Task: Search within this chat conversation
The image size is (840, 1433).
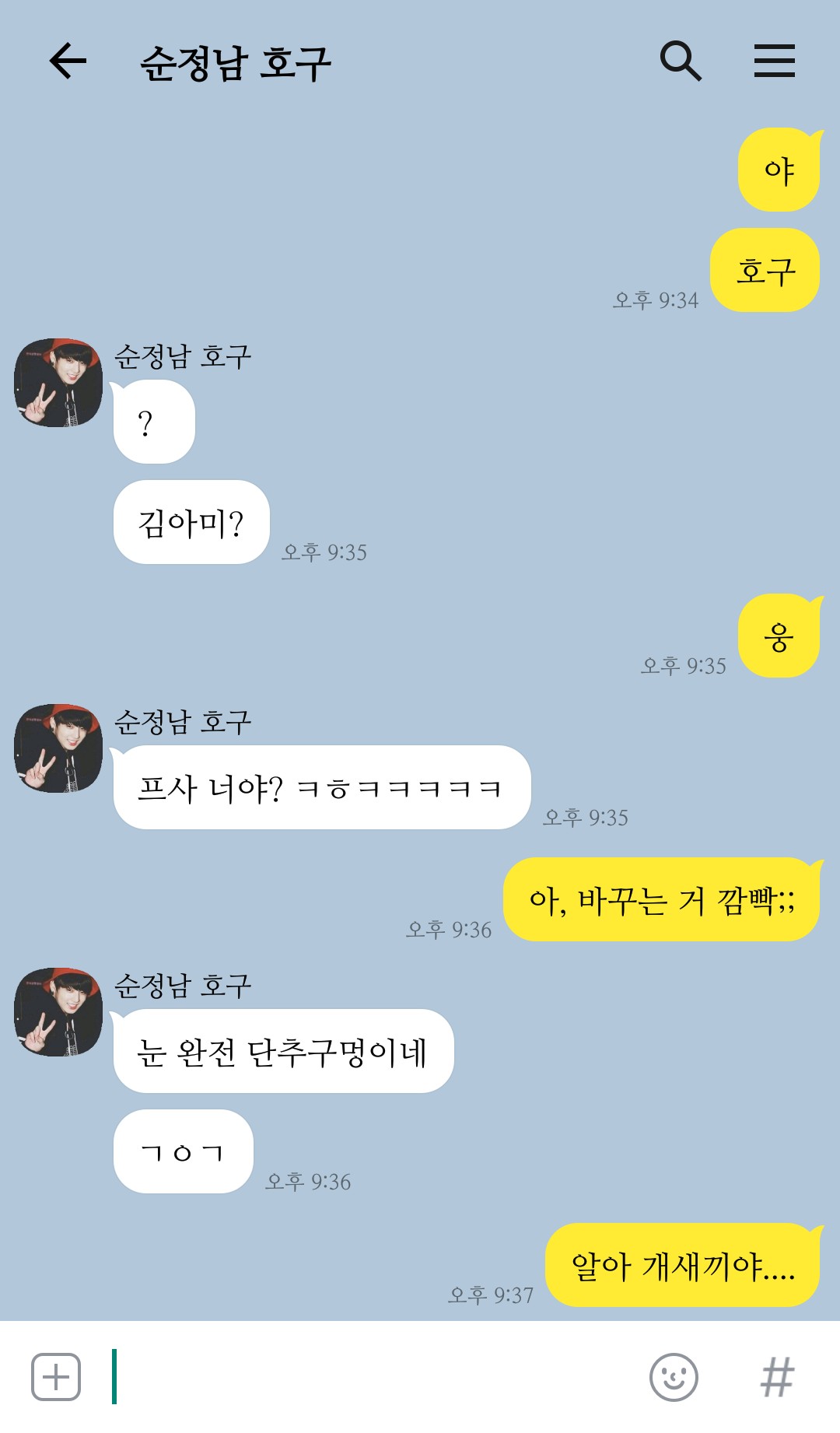Action: (x=681, y=61)
